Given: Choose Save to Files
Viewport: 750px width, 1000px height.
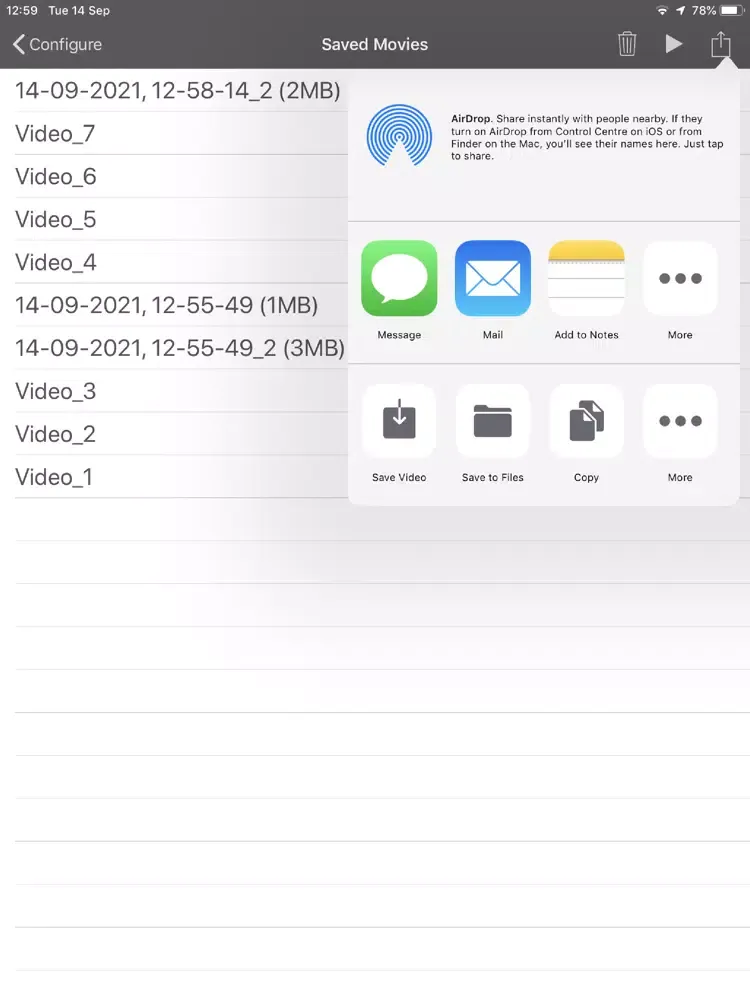Looking at the screenshot, I should click(492, 422).
